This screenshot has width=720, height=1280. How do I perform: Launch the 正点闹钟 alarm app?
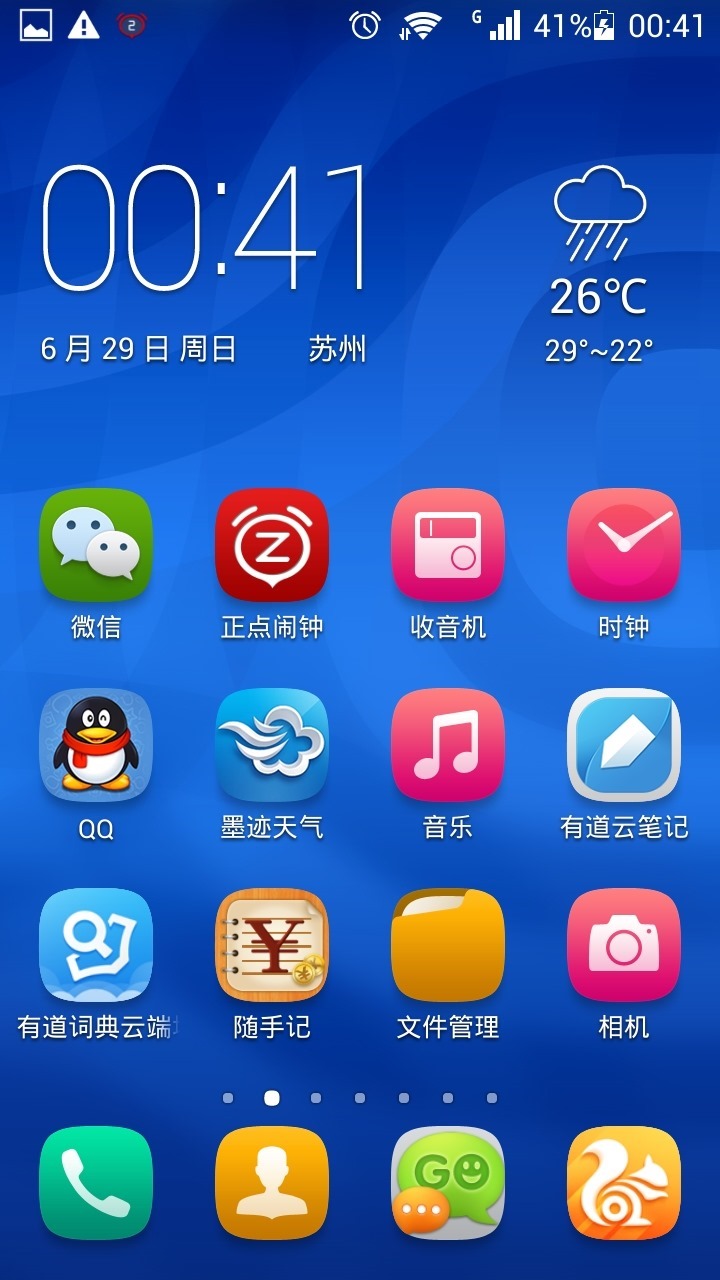click(272, 545)
